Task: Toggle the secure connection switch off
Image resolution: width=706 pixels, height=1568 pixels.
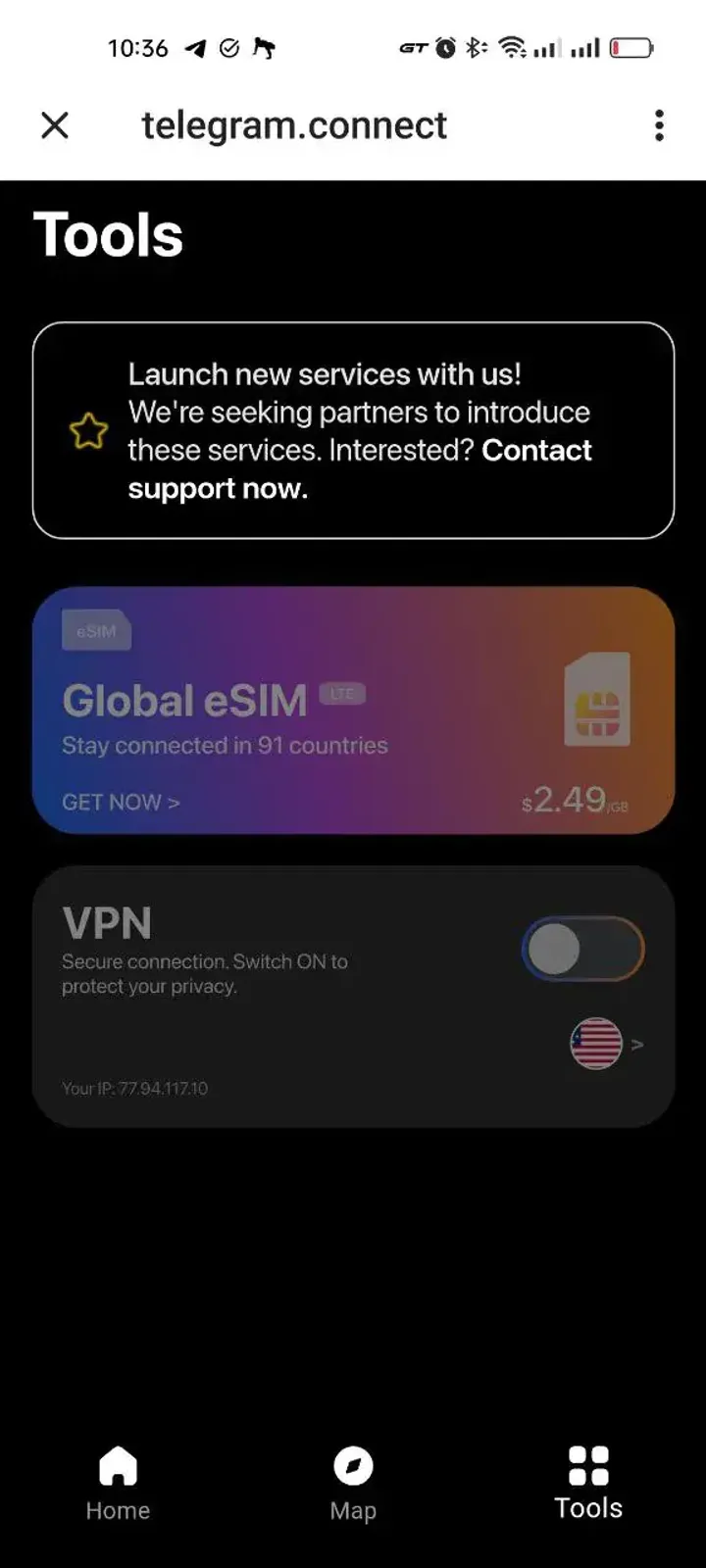Action: 582,948
